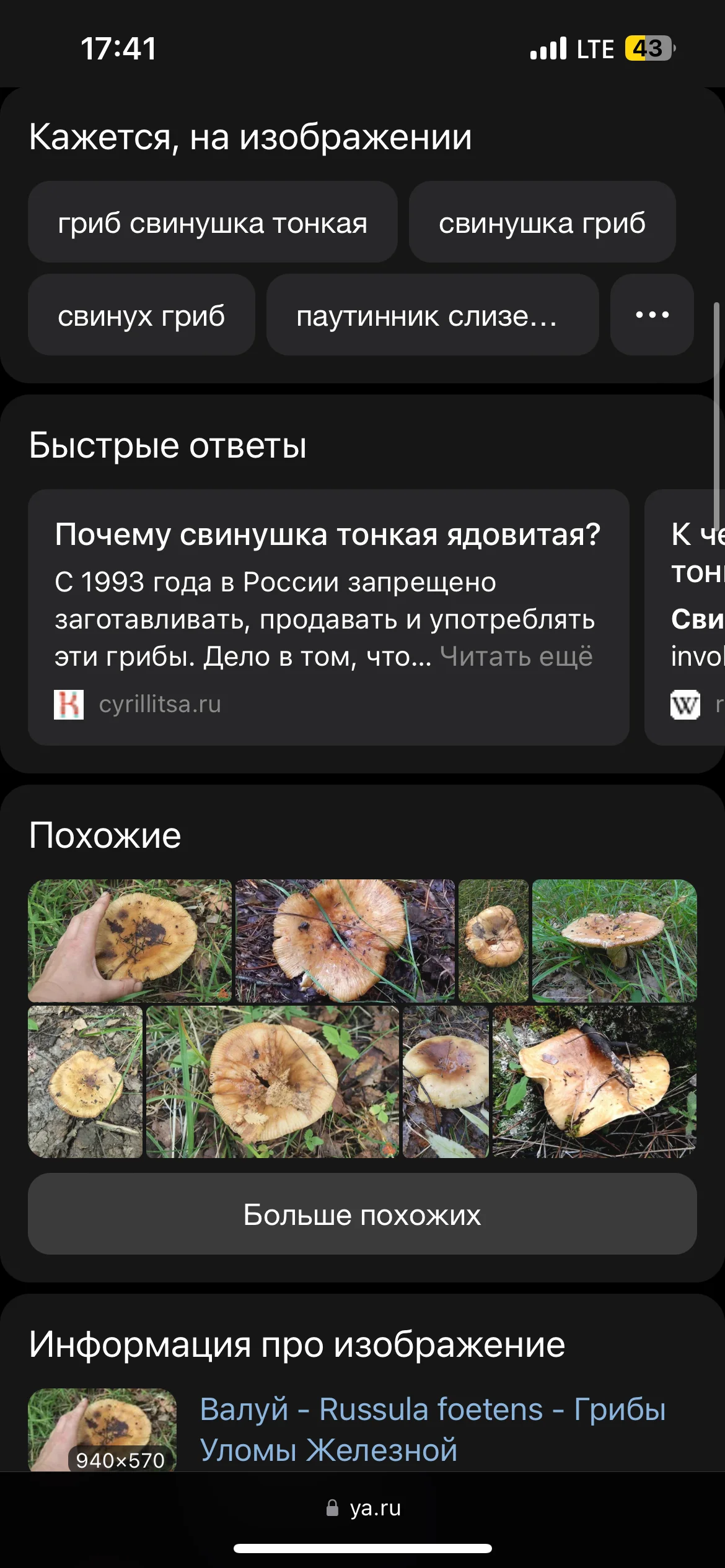Tap the 'свинушка гриб' suggestion chip
The width and height of the screenshot is (725, 1568).
tap(542, 223)
